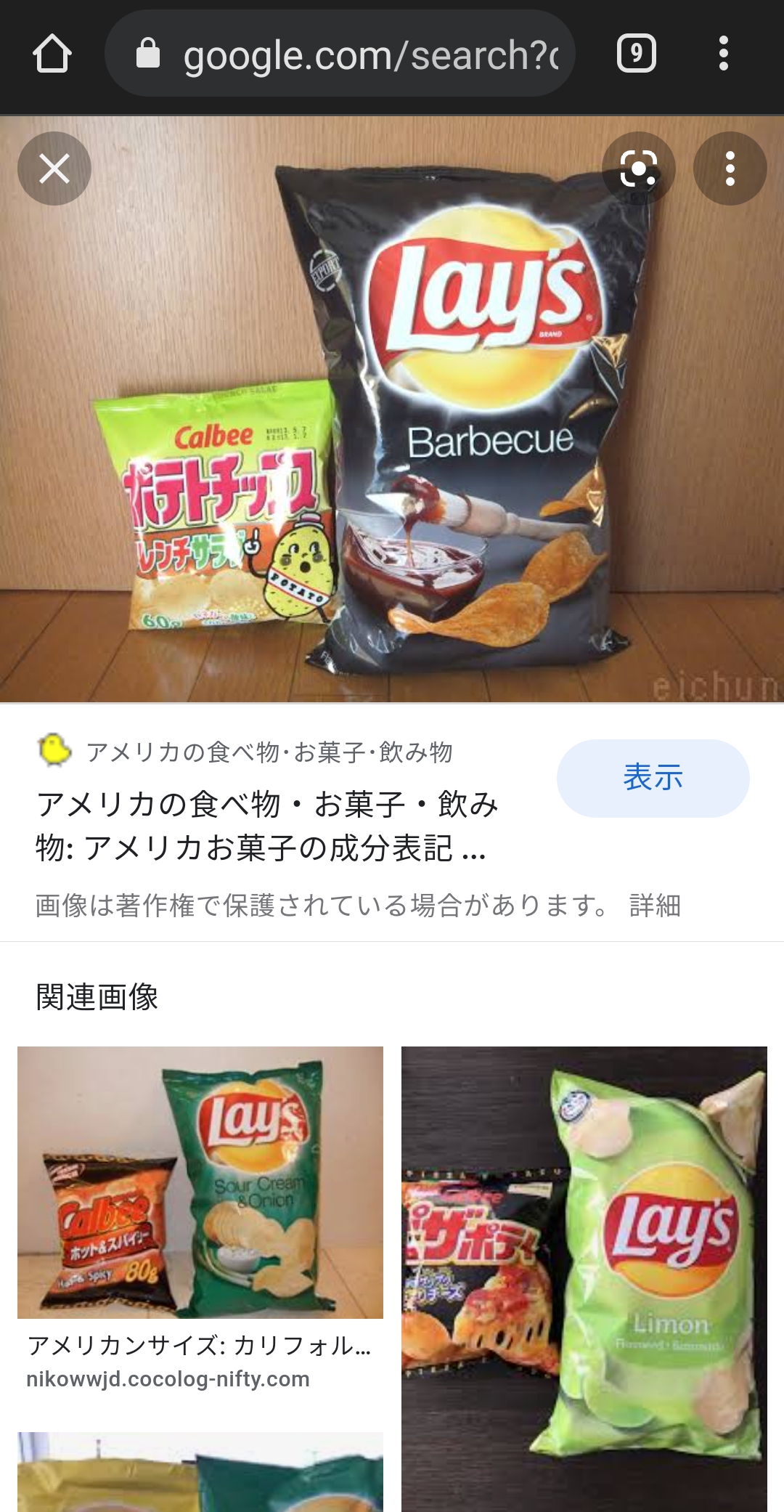Tap the google.com address bar
This screenshot has height=1512, width=784.
pos(340,54)
